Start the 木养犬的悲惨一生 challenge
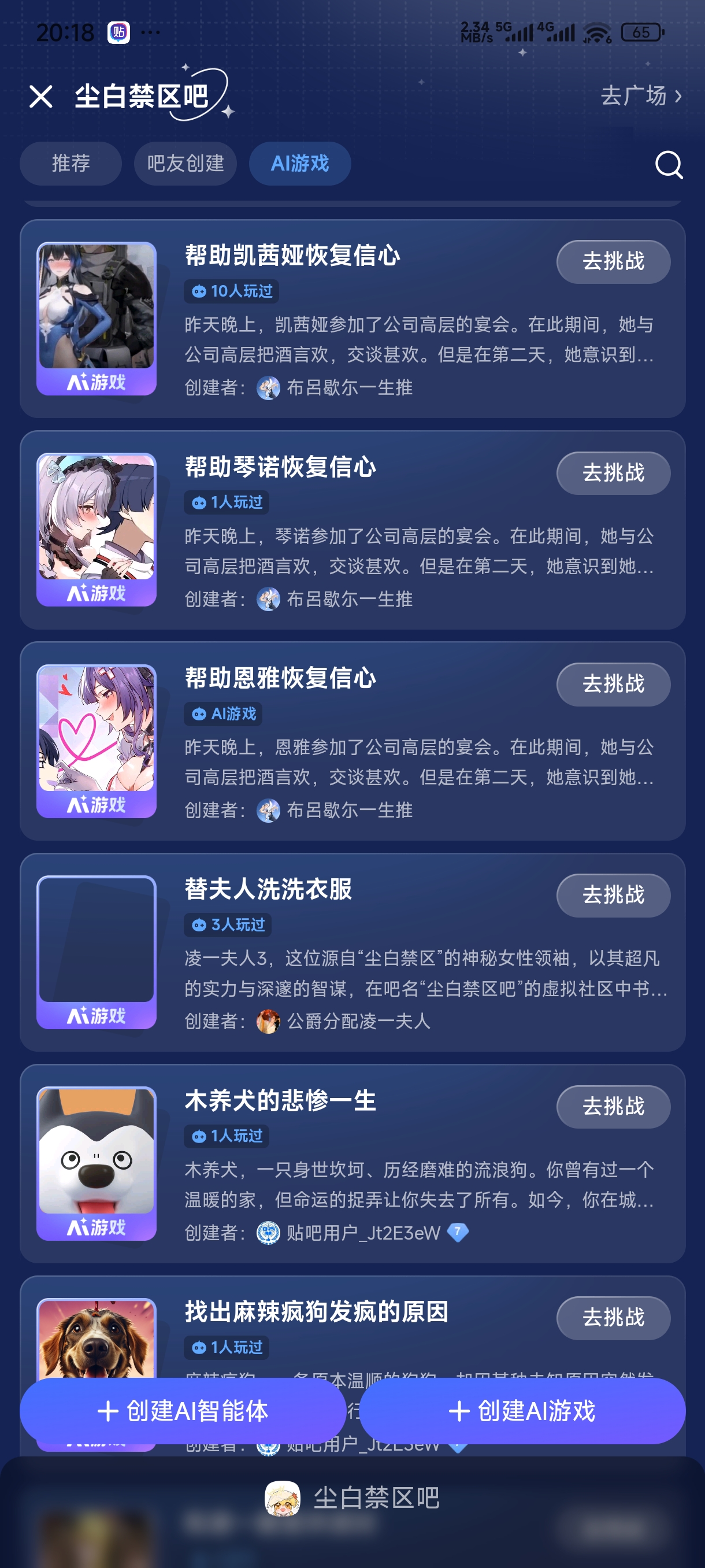Image resolution: width=705 pixels, height=1568 pixels. point(613,1106)
